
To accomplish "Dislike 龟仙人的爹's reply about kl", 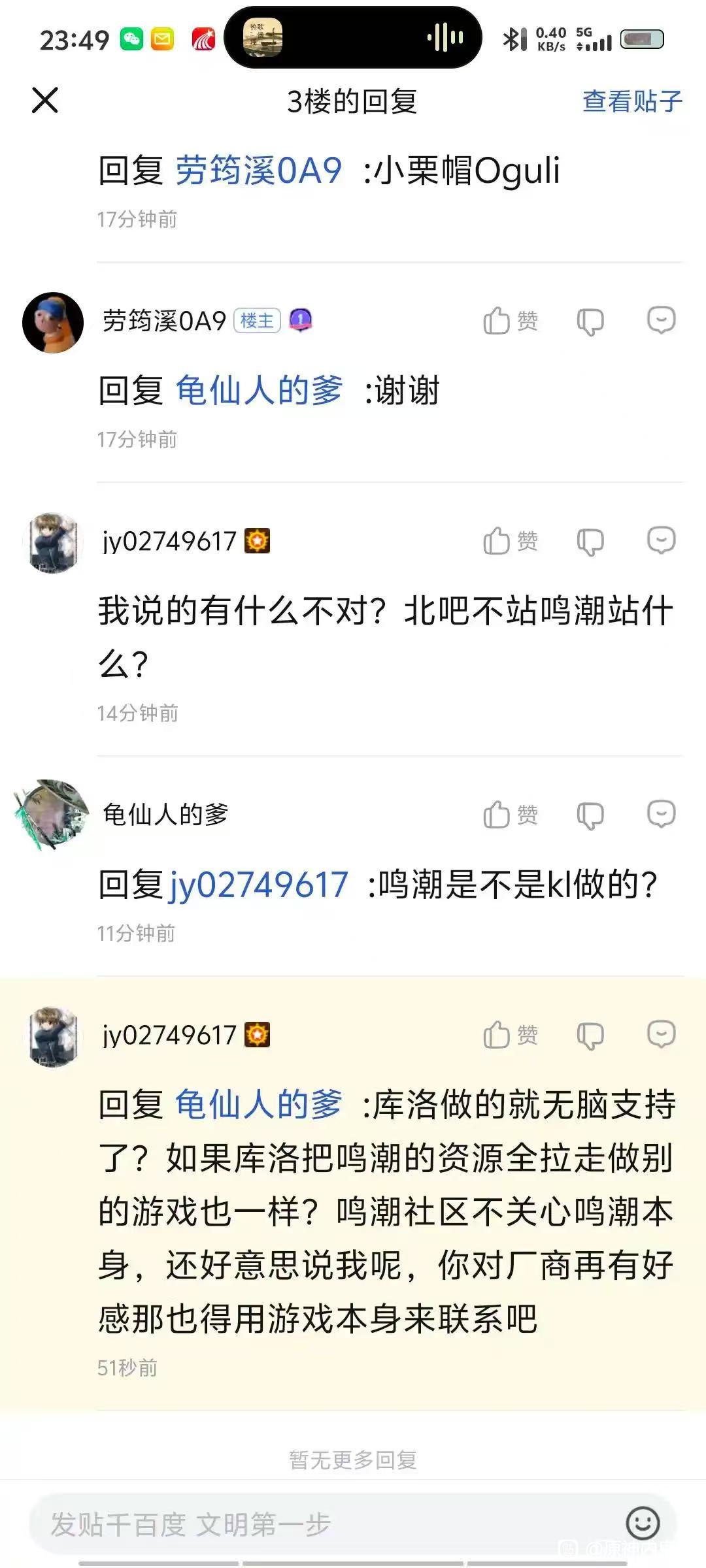I will [590, 815].
